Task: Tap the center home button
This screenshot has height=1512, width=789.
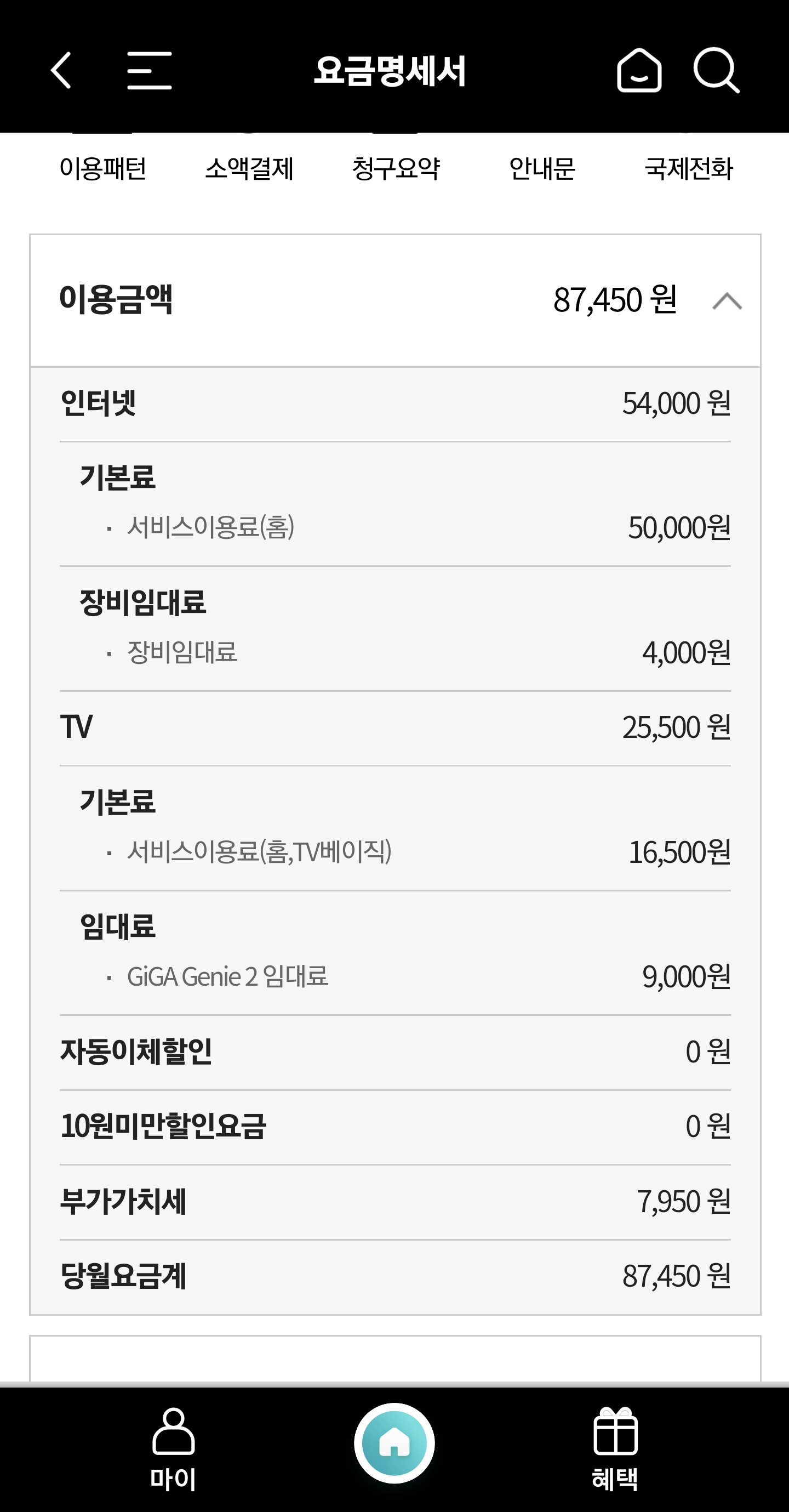Action: (394, 1443)
